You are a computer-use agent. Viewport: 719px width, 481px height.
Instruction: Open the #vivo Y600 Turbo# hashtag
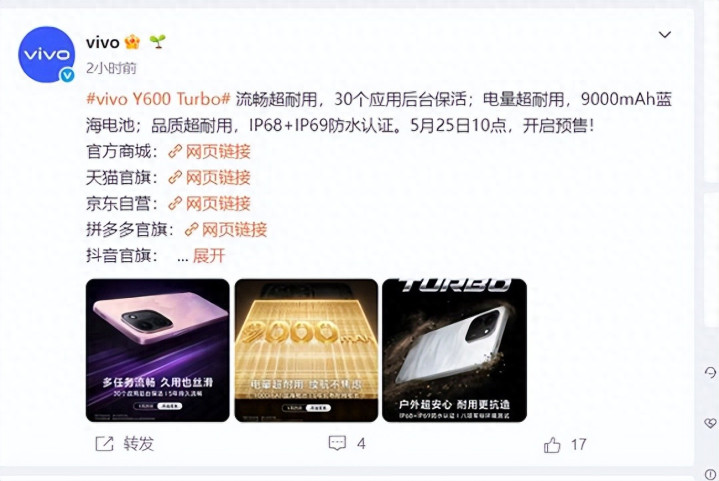point(158,99)
